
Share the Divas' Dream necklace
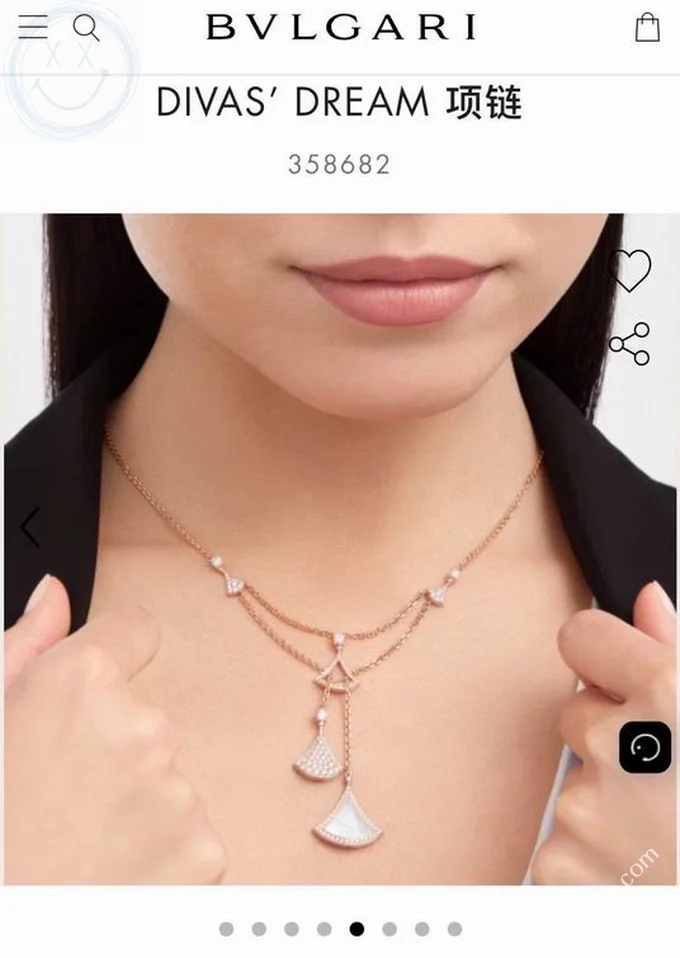coord(630,344)
